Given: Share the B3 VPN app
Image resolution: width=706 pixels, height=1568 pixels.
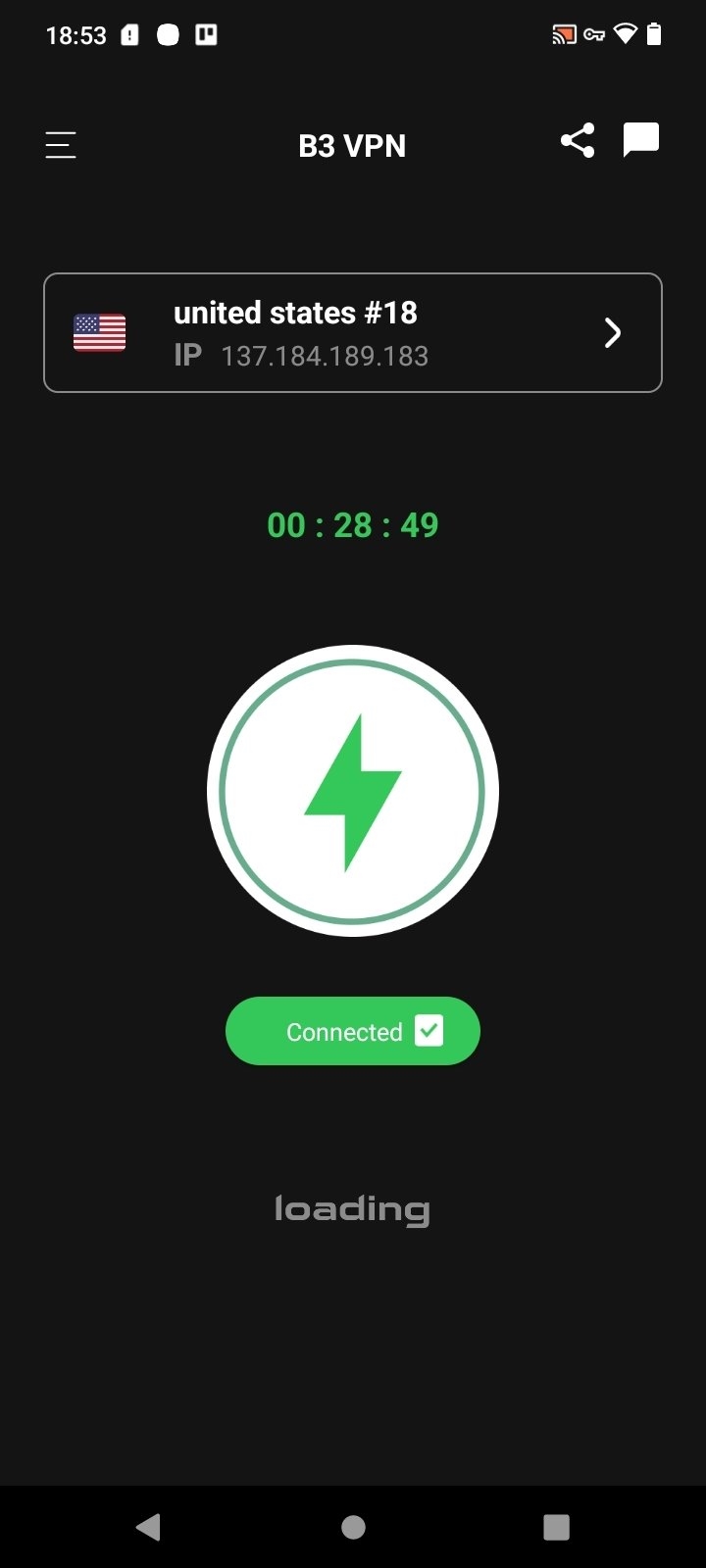Looking at the screenshot, I should 578,141.
